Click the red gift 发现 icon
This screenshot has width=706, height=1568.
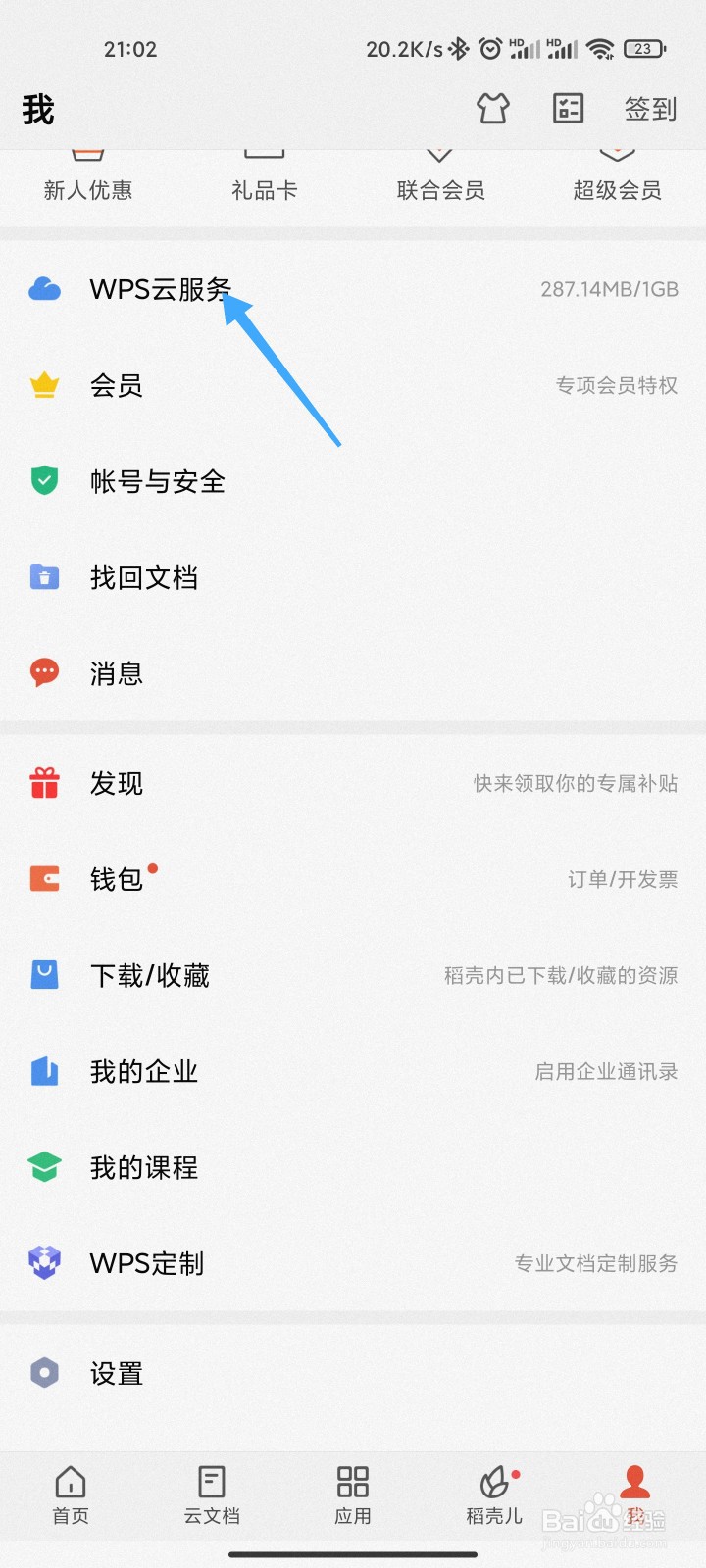point(44,783)
